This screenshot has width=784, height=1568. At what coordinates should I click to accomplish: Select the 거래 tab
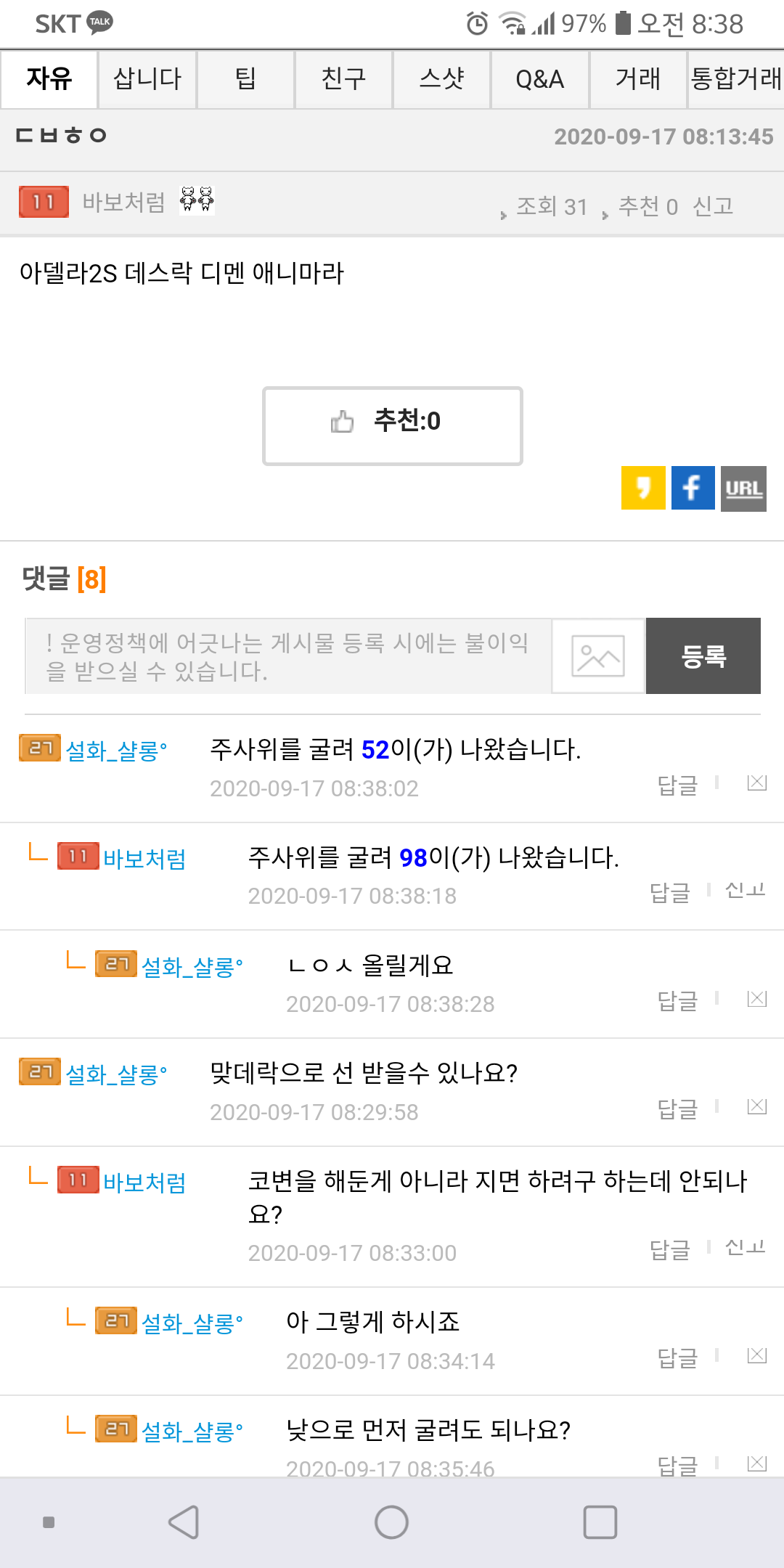(x=638, y=79)
